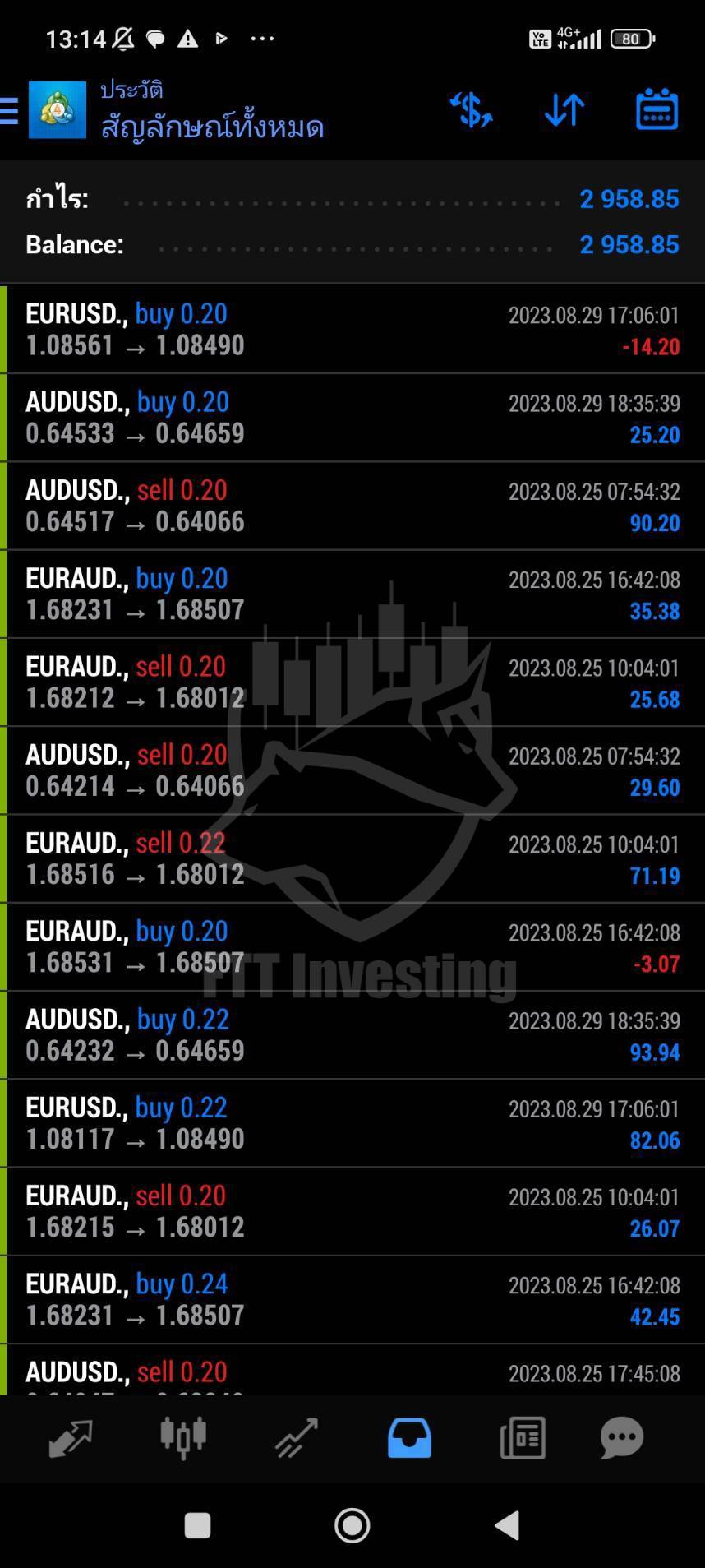The width and height of the screenshot is (705, 1568).
Task: Switch to the Trade tab
Action: coord(296,1438)
